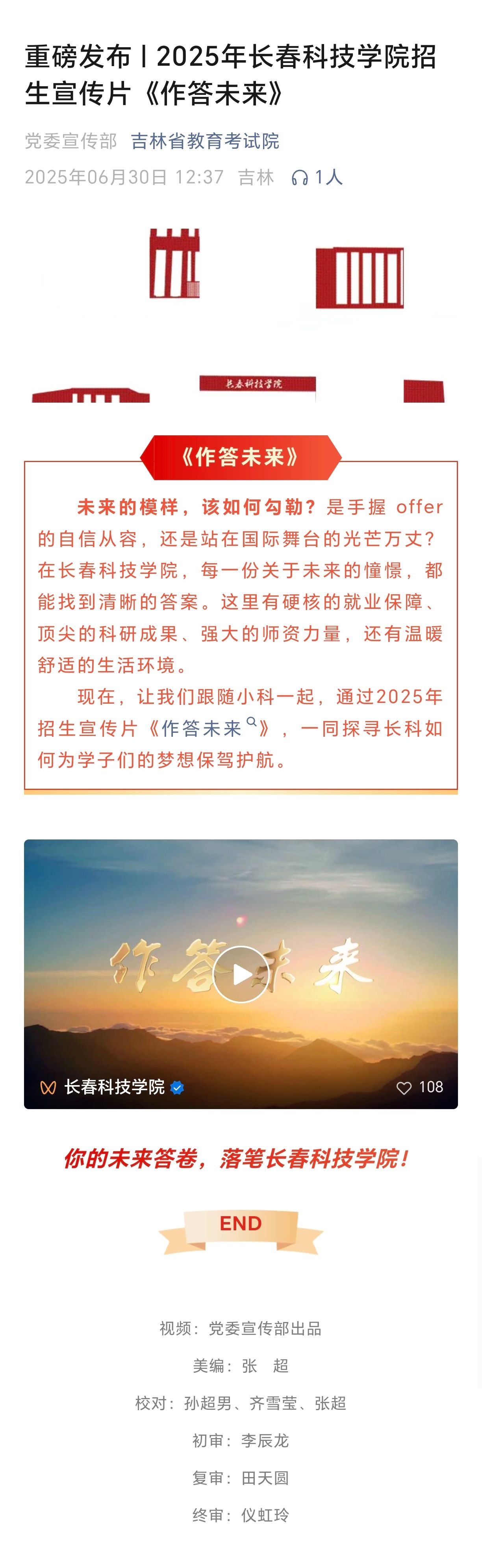Image resolution: width=482 pixels, height=1568 pixels.
Task: Open the 长春科技学院 video channel
Action: [x=114, y=1087]
